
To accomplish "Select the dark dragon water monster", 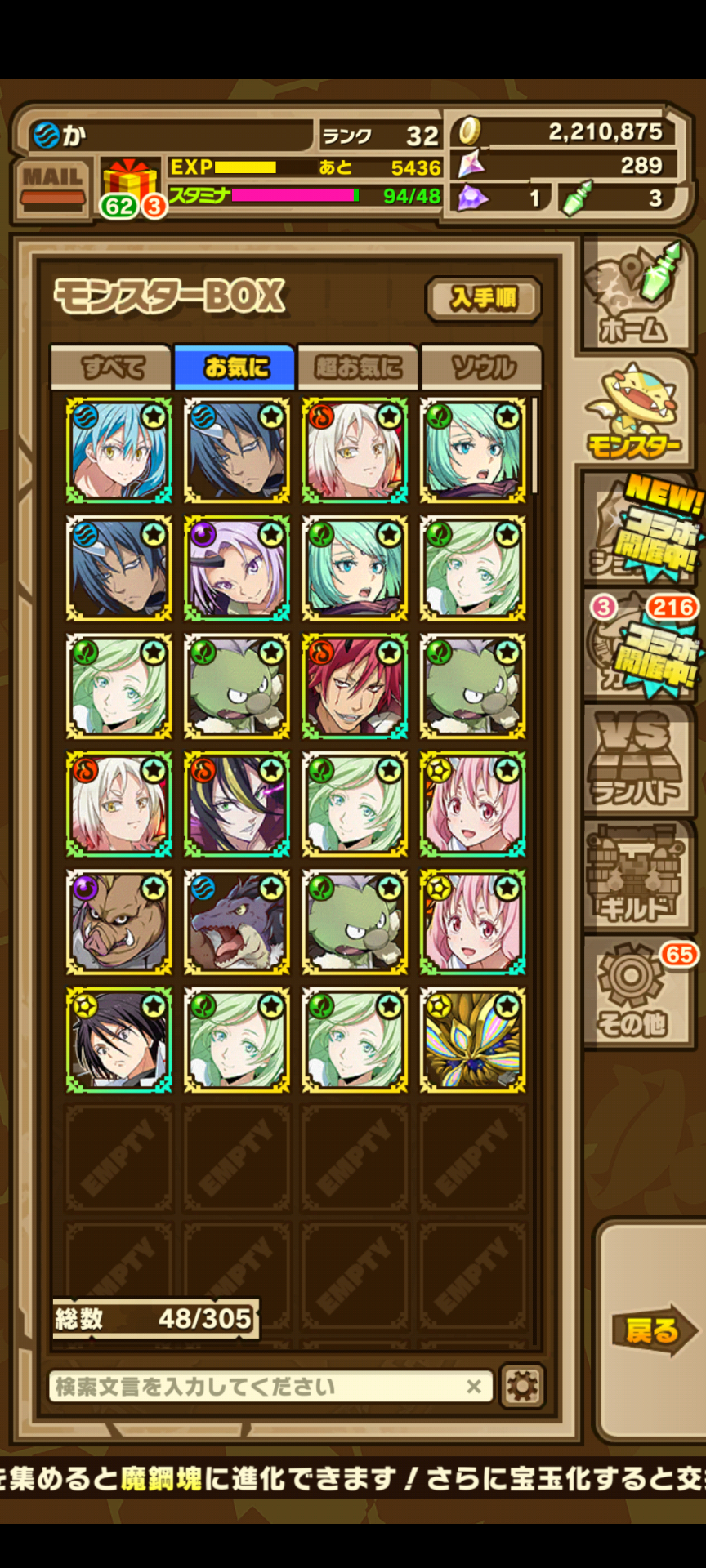I will coord(237,922).
